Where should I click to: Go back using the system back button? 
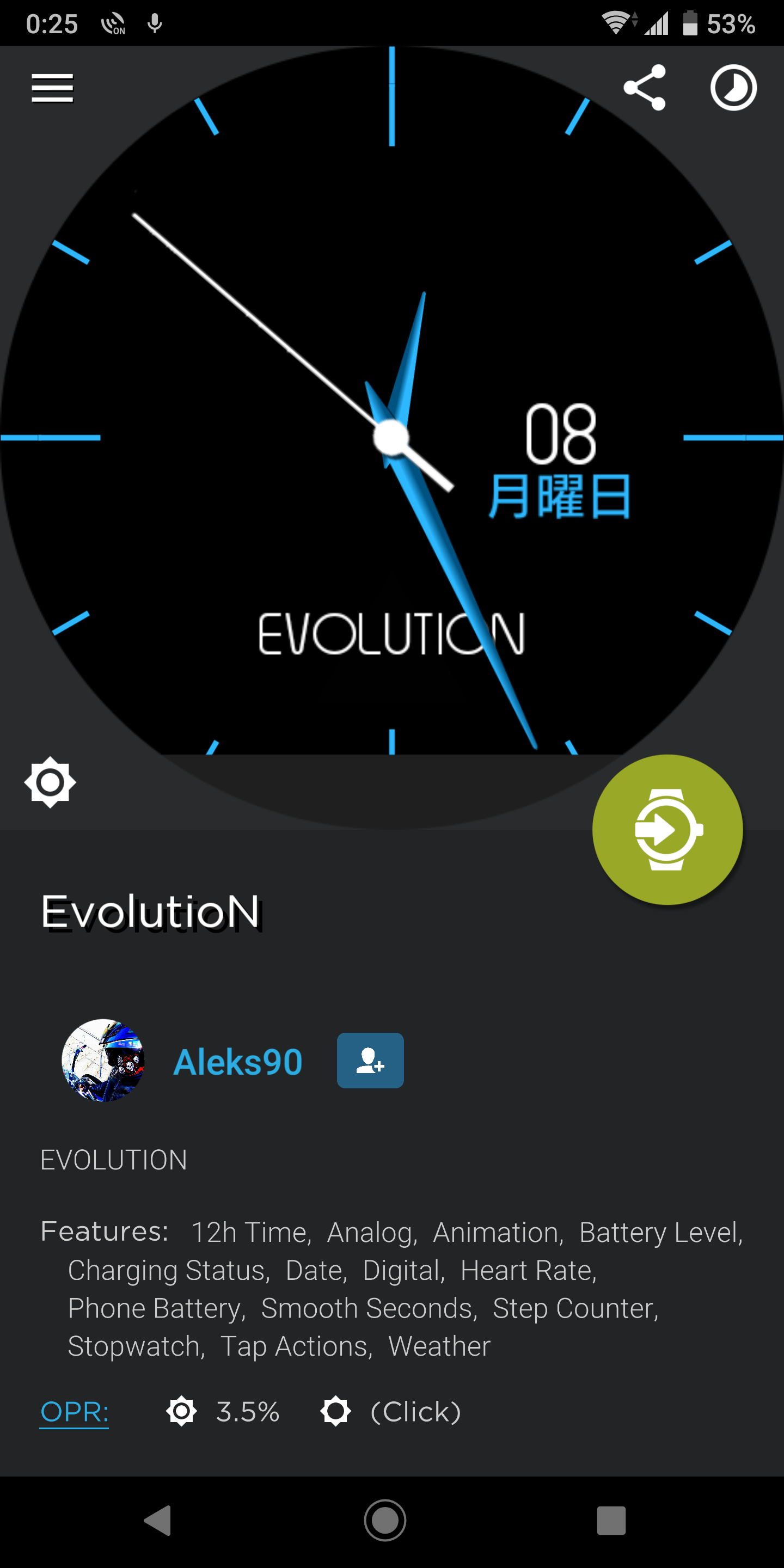(158, 1521)
